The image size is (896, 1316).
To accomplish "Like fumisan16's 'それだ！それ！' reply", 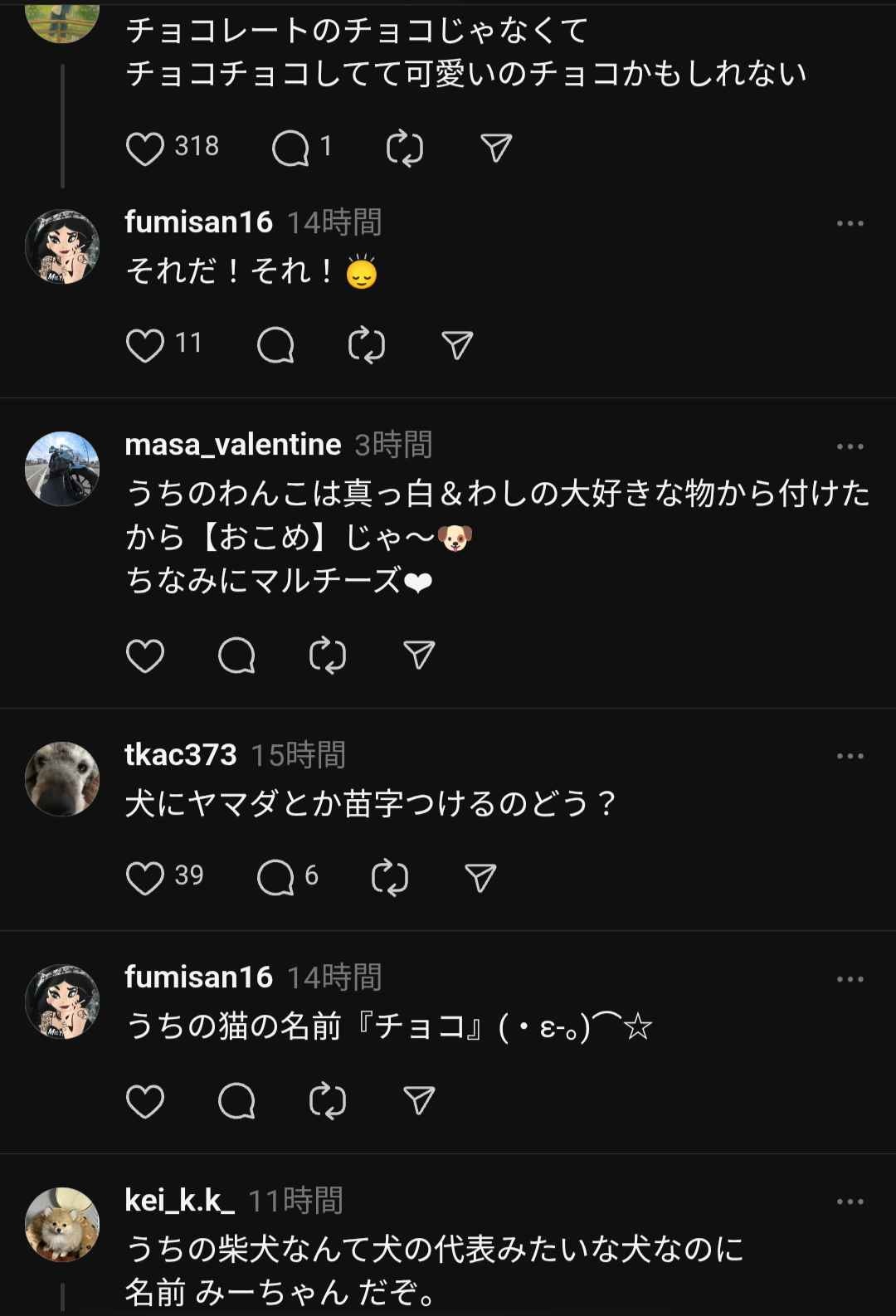I will (145, 345).
